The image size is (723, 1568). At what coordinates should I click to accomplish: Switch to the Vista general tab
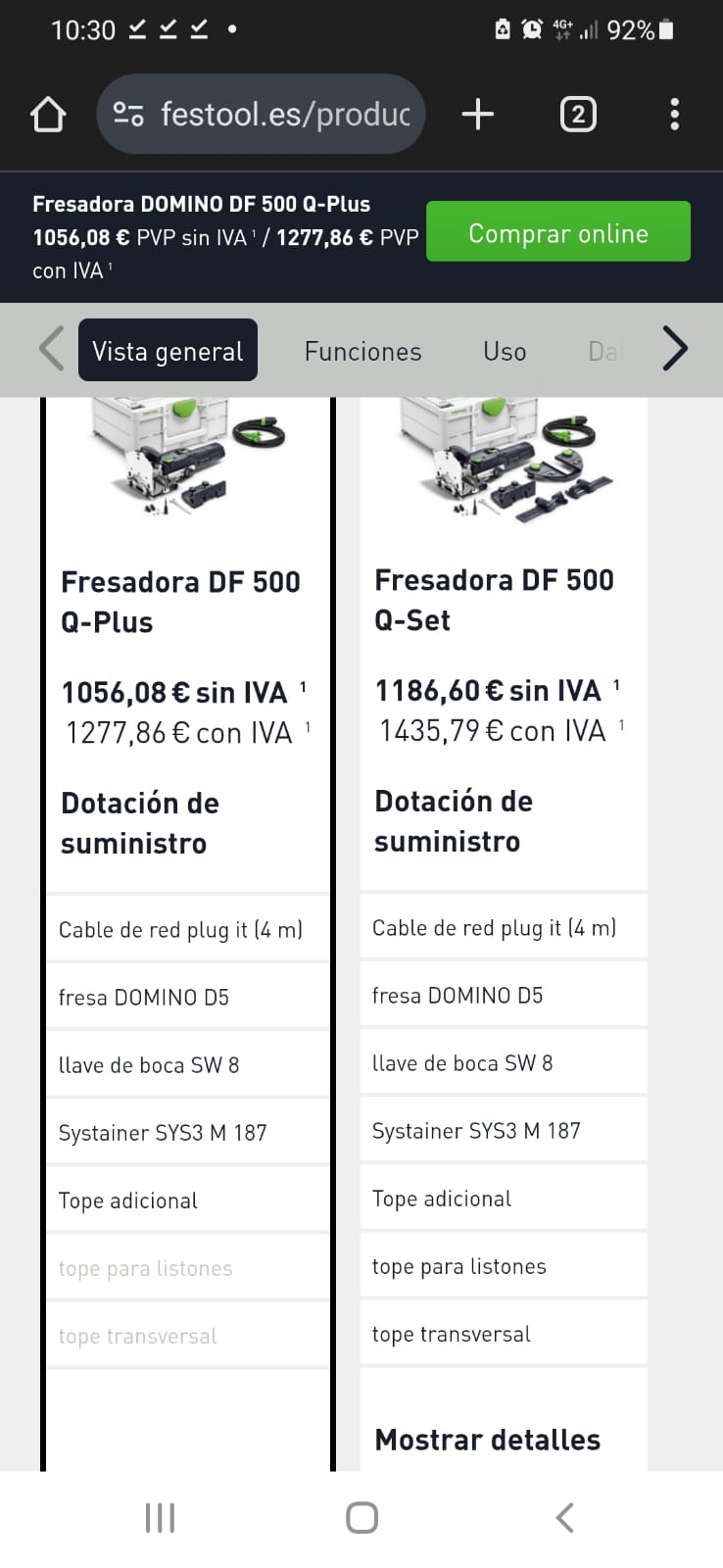click(x=168, y=351)
